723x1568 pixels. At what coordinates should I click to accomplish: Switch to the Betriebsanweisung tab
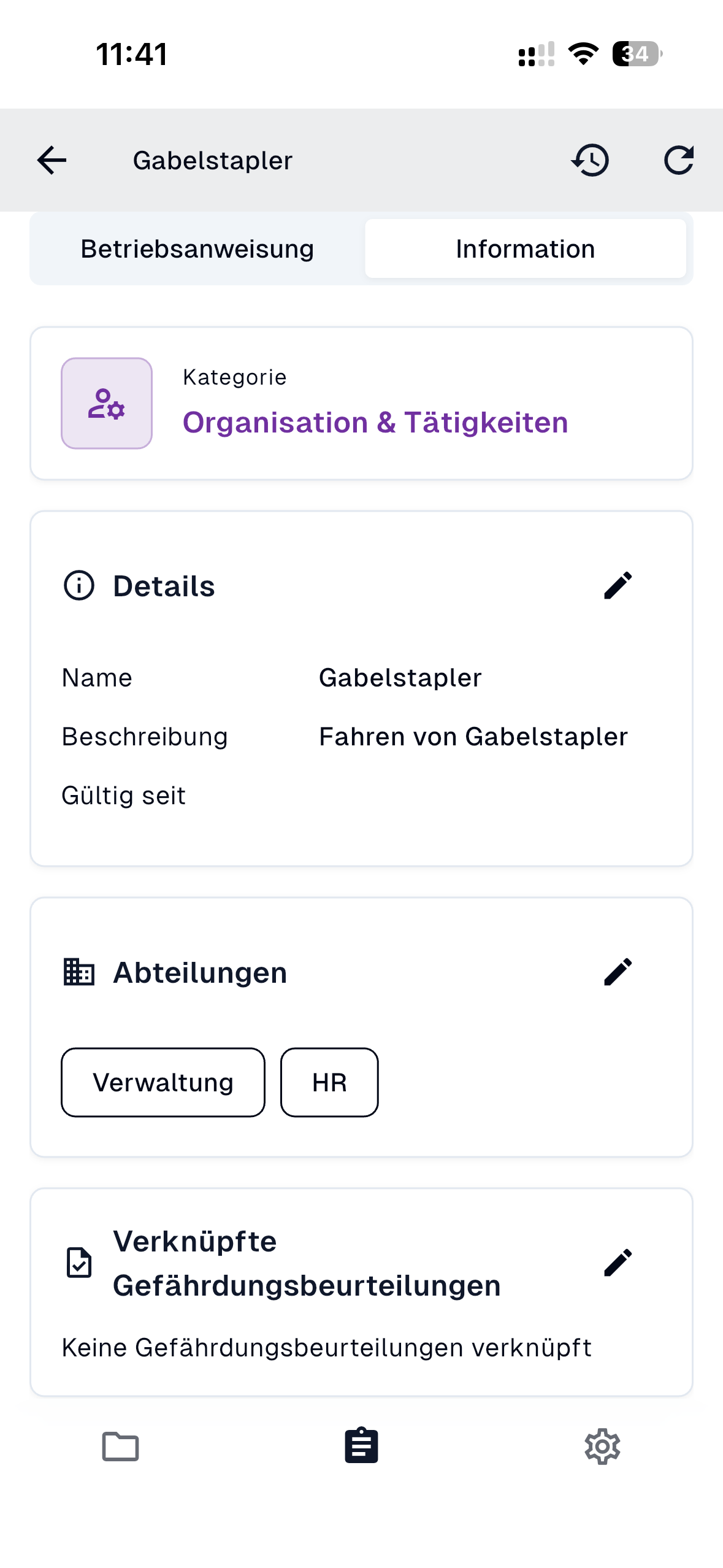(197, 248)
